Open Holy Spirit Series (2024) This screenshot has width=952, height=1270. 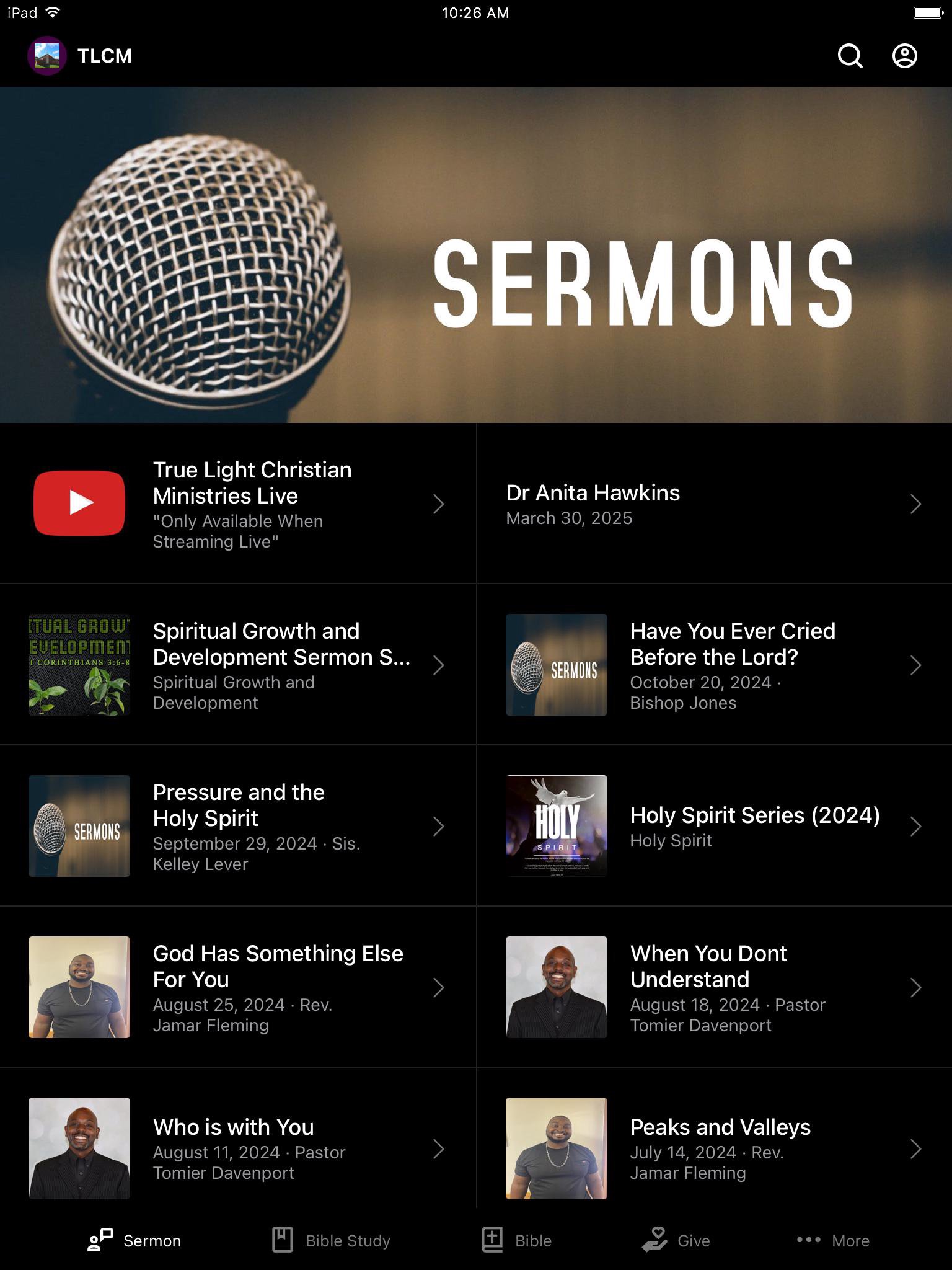click(x=714, y=826)
